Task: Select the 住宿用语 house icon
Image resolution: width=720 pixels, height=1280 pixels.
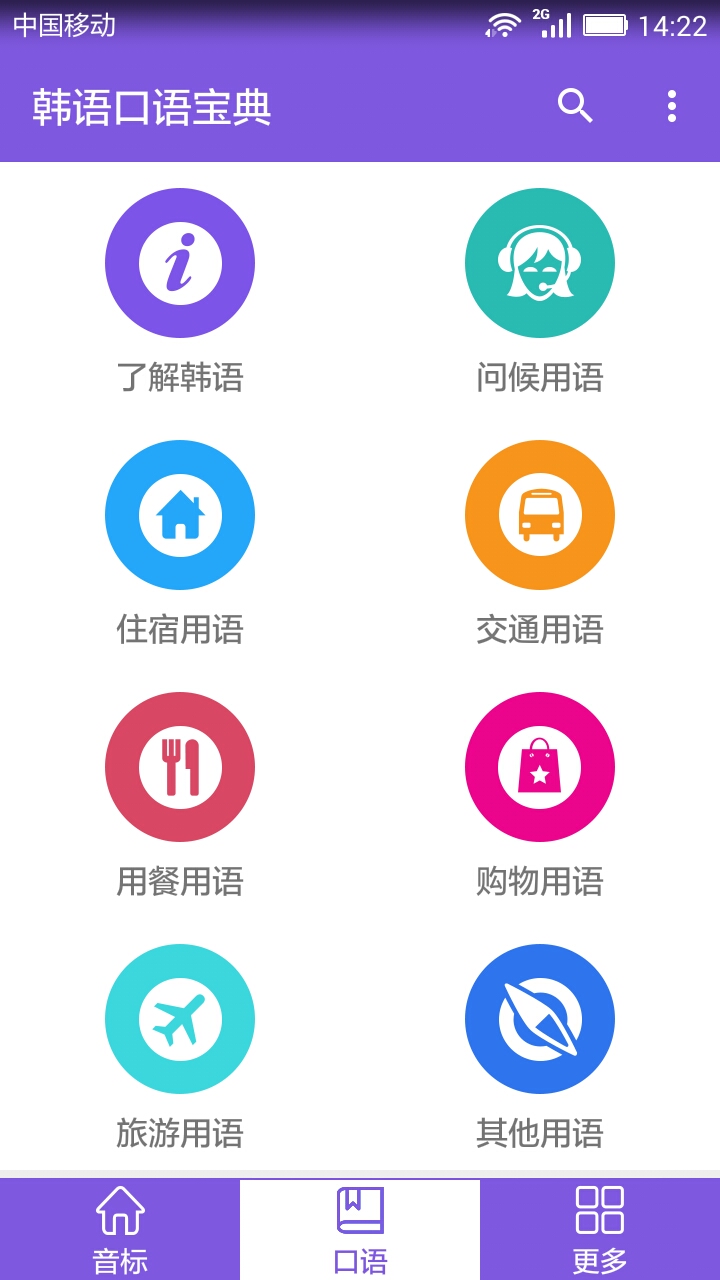Action: 180,514
